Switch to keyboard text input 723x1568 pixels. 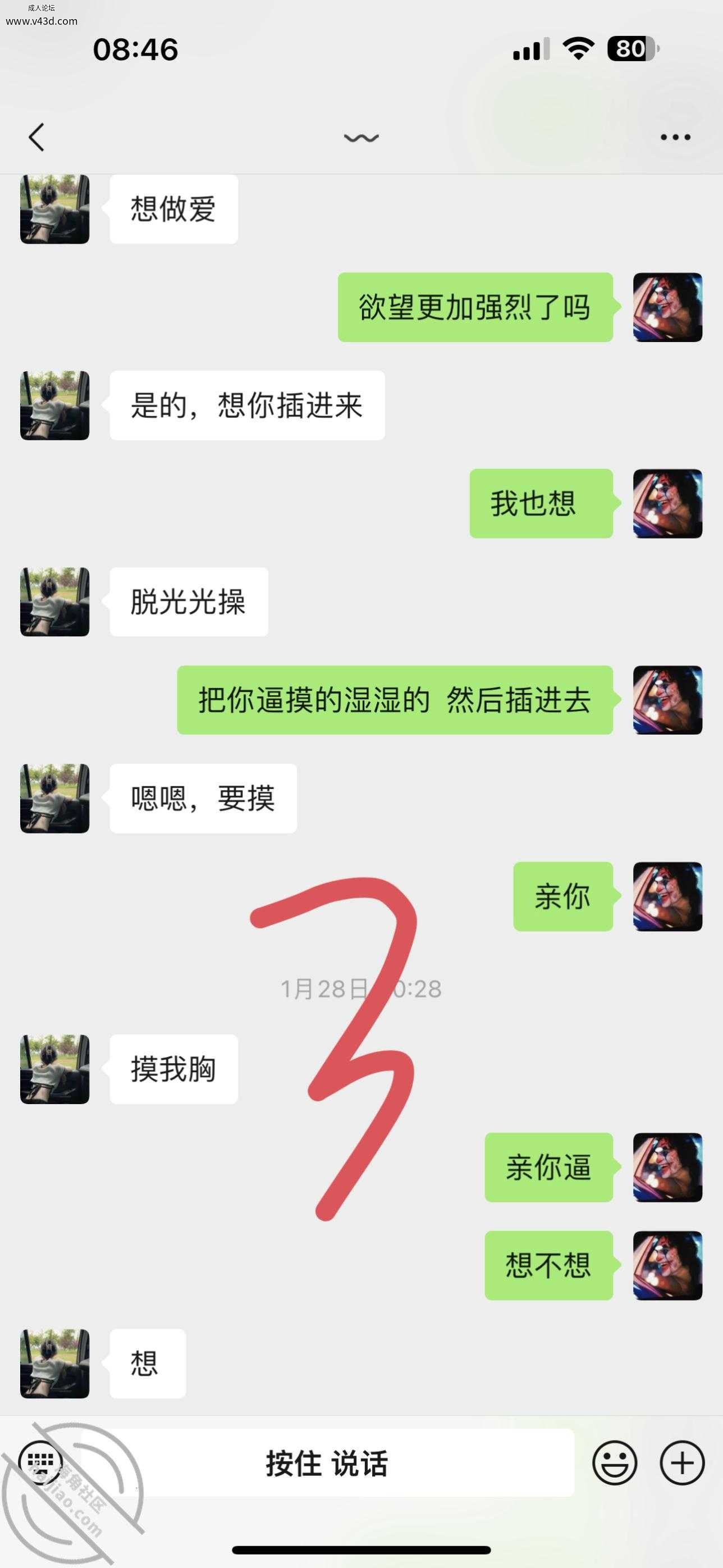(41, 1461)
